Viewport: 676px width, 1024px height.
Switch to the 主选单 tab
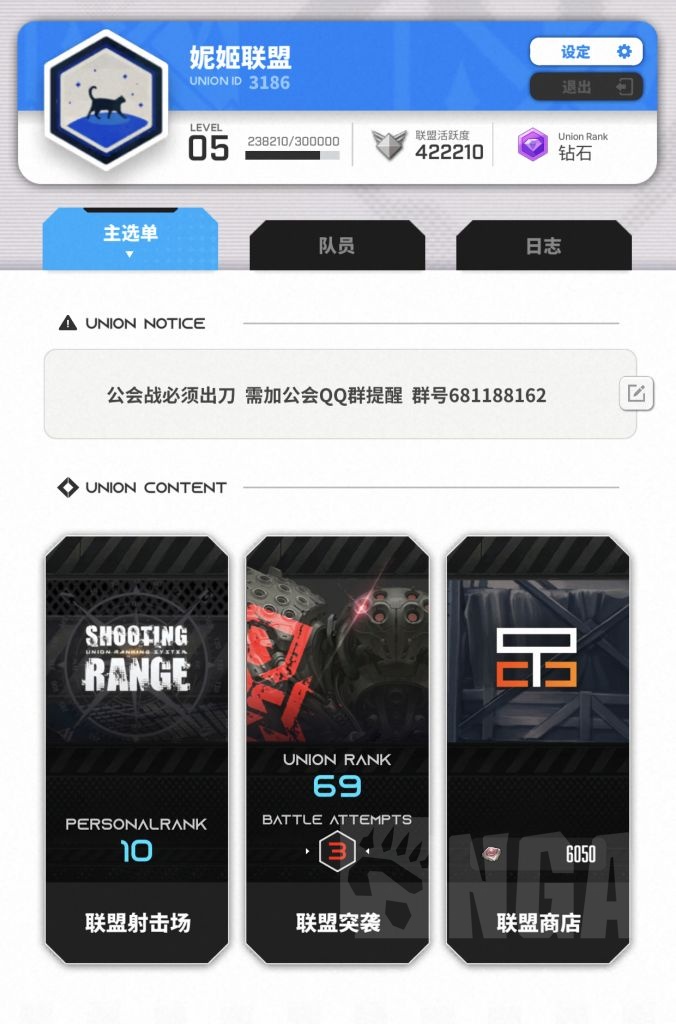point(130,238)
